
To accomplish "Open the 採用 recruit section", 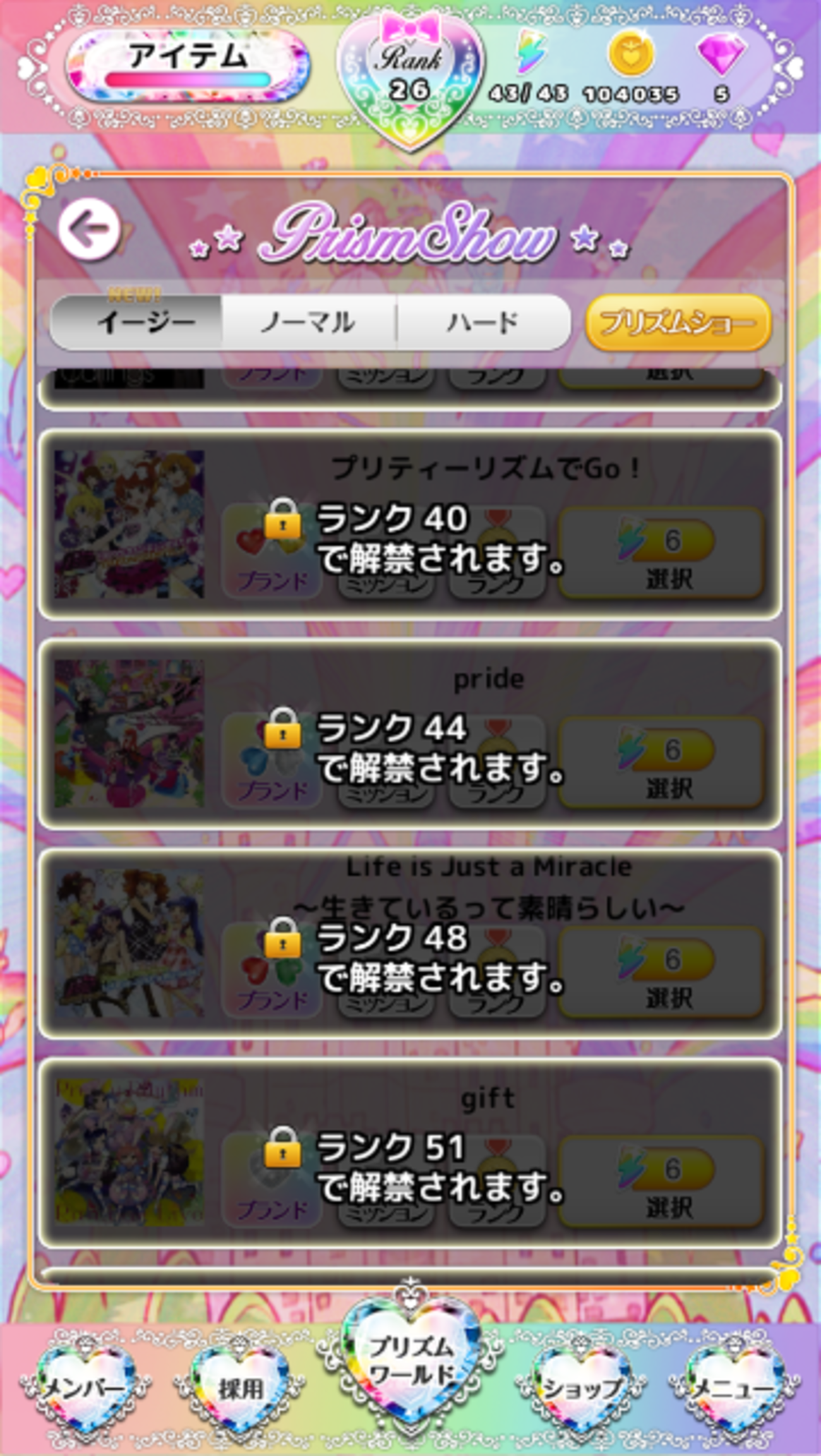I will [240, 1387].
